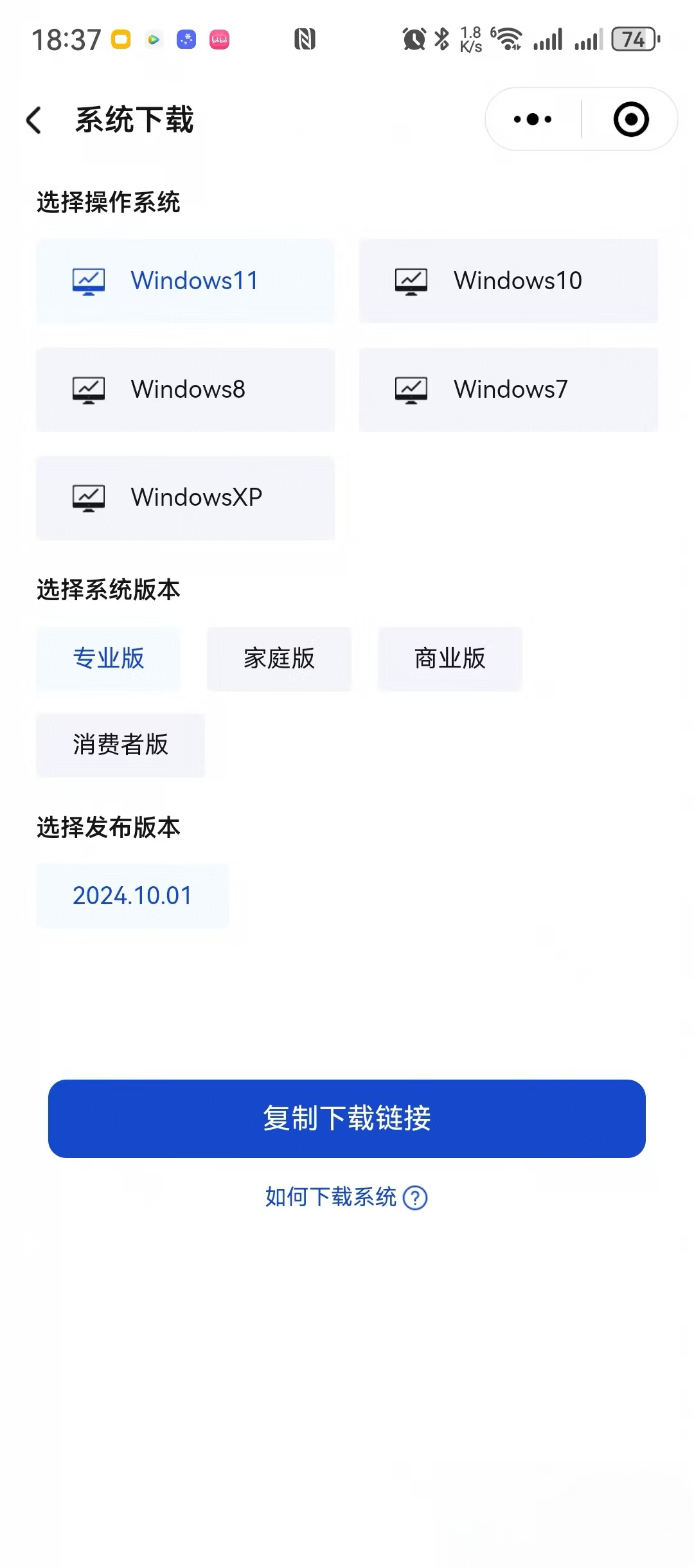694x1568 pixels.
Task: Click the 复制下载链接 button
Action: click(x=347, y=1118)
